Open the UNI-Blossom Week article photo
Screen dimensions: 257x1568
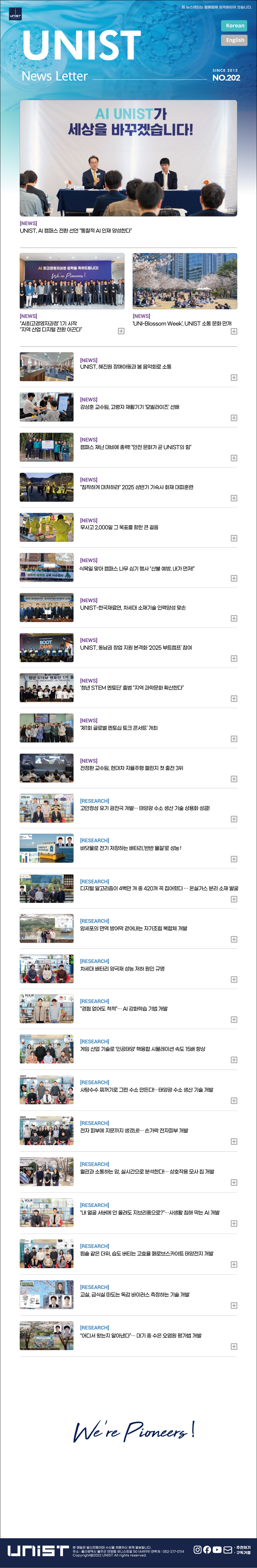click(x=185, y=281)
